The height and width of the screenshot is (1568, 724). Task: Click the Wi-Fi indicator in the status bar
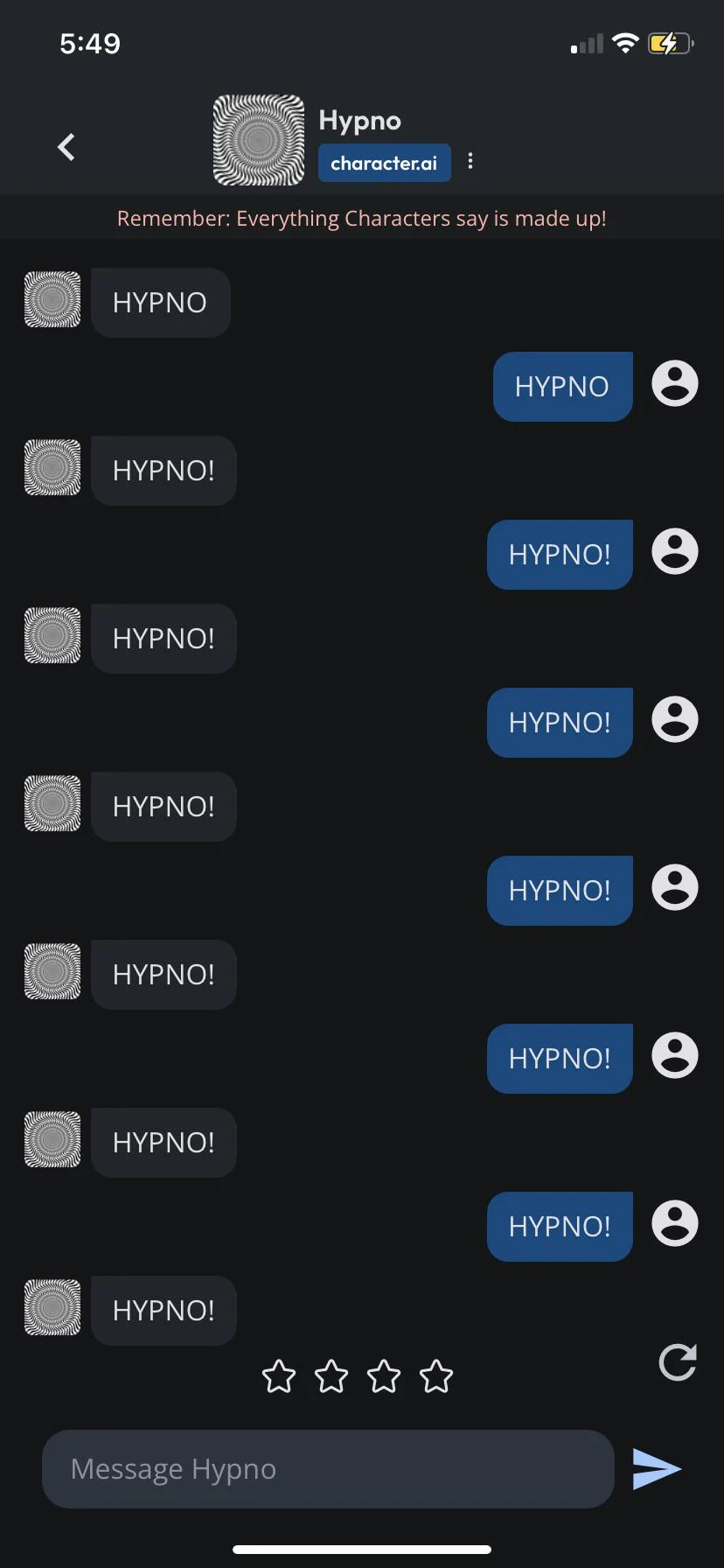625,42
